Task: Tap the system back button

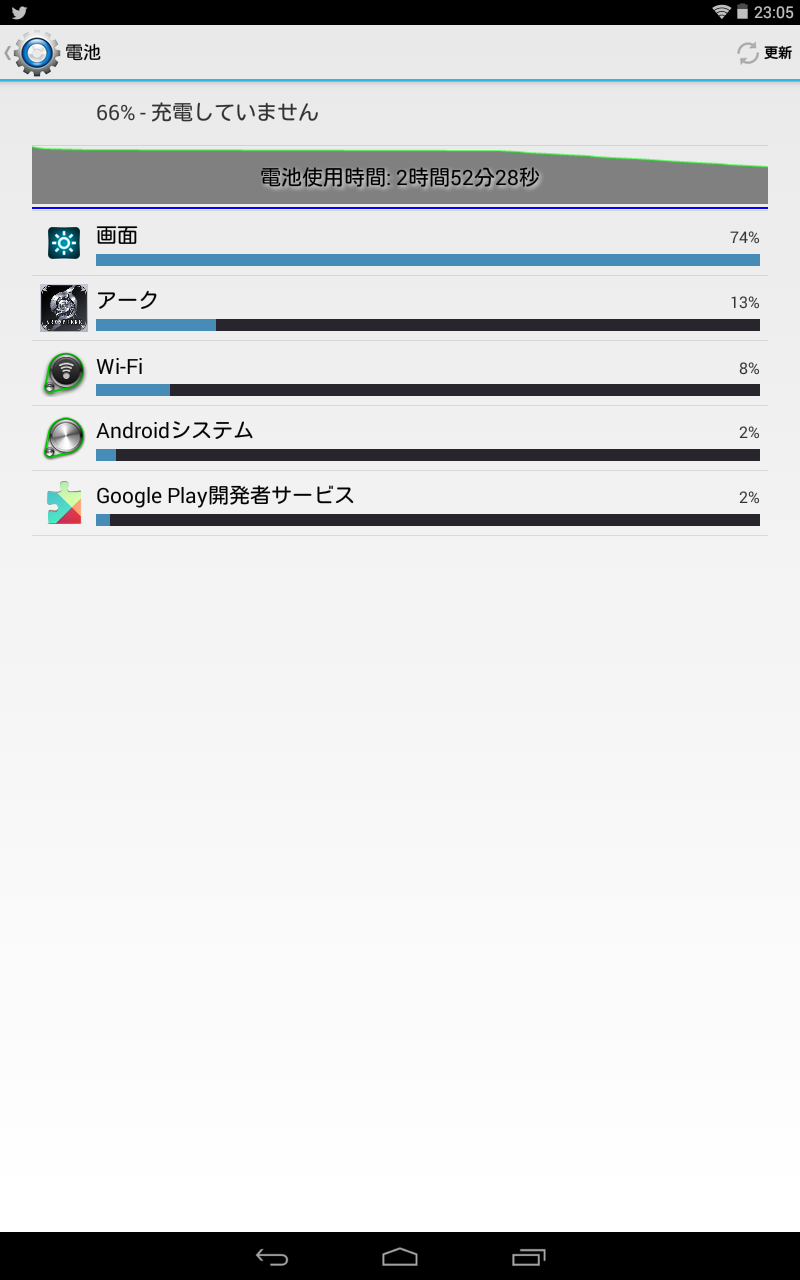Action: pos(271,1256)
